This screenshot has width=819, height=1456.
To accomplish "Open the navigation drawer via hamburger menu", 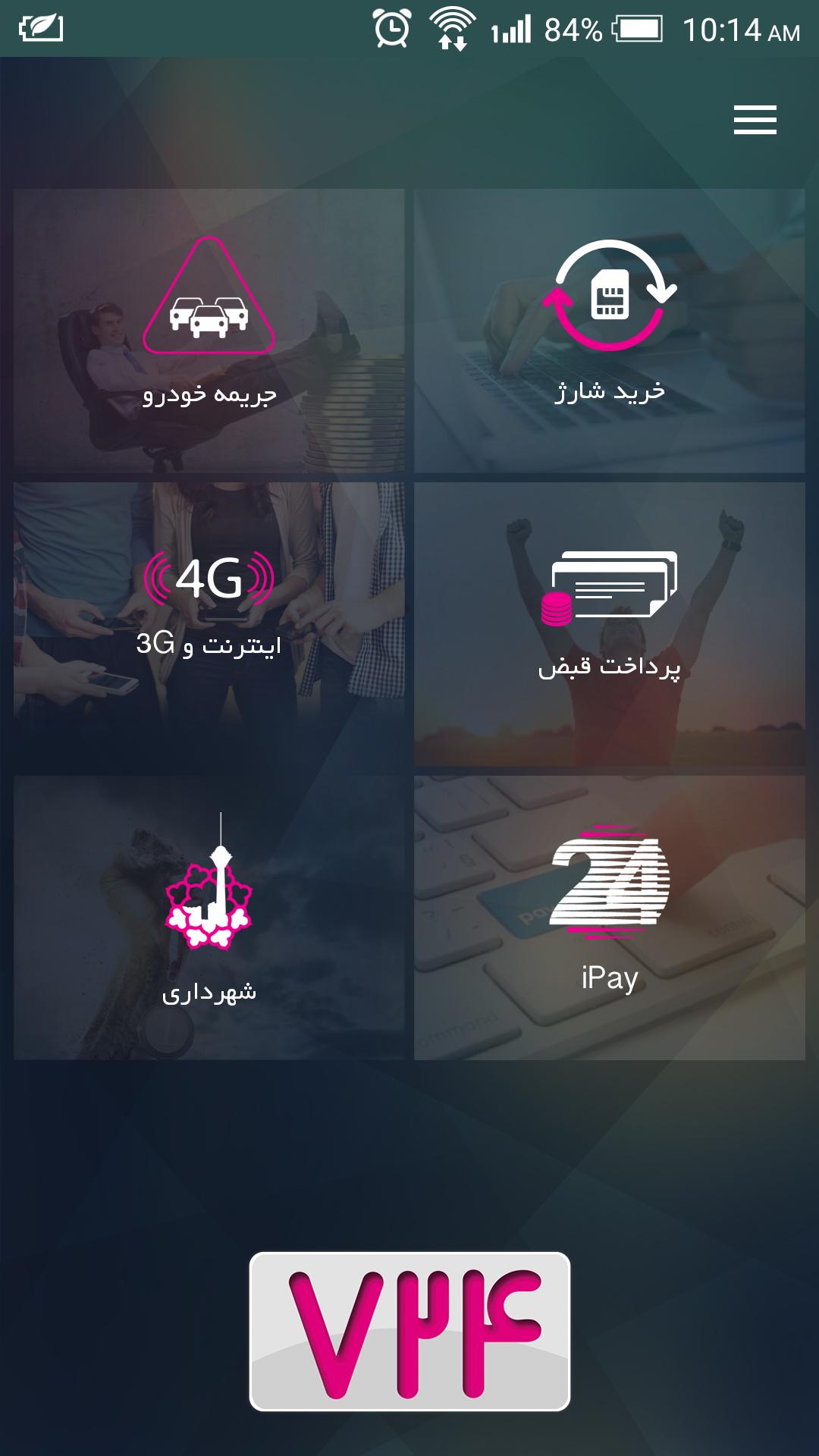I will (x=755, y=120).
